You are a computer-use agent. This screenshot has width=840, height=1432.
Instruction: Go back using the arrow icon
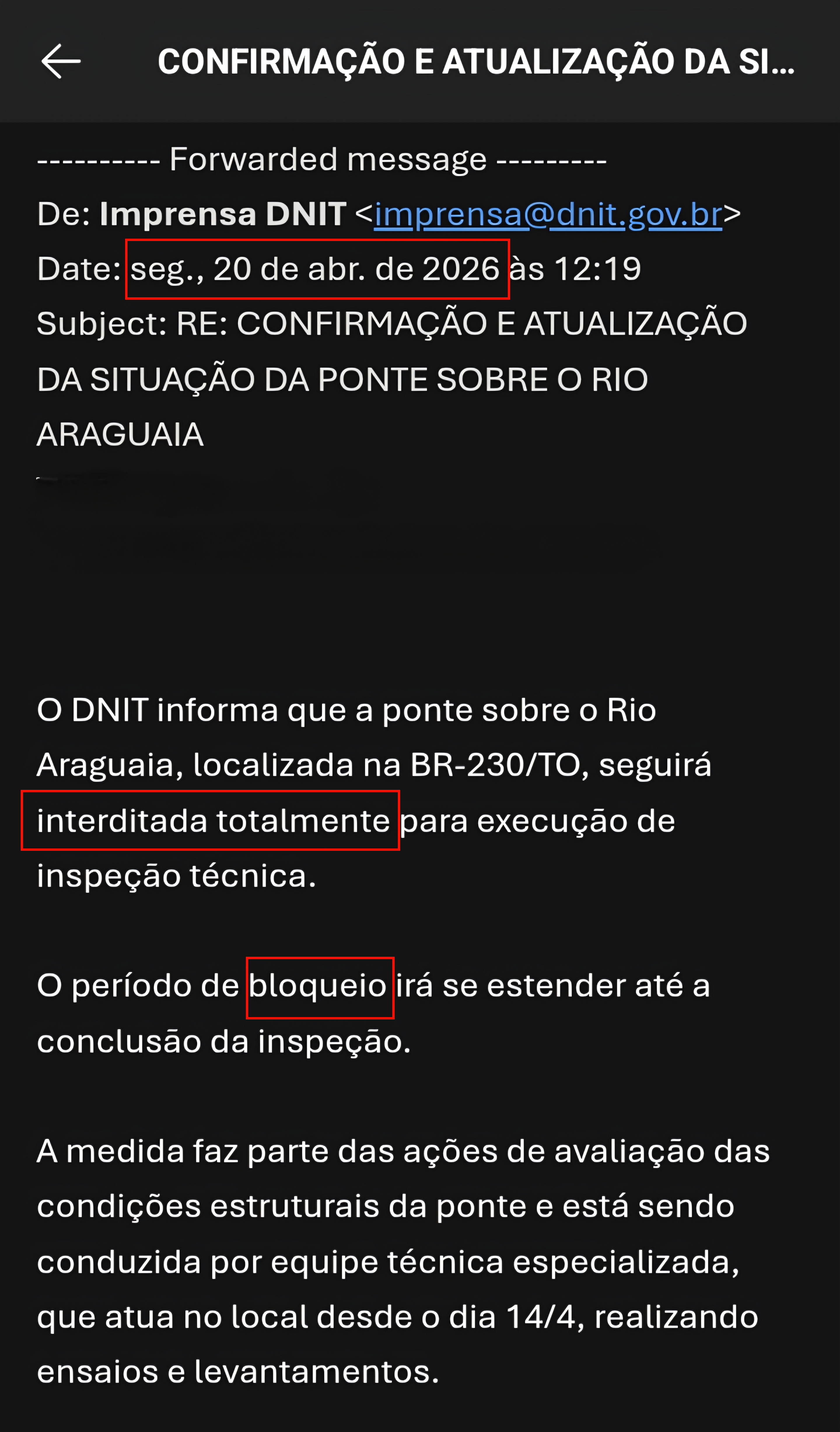(61, 61)
